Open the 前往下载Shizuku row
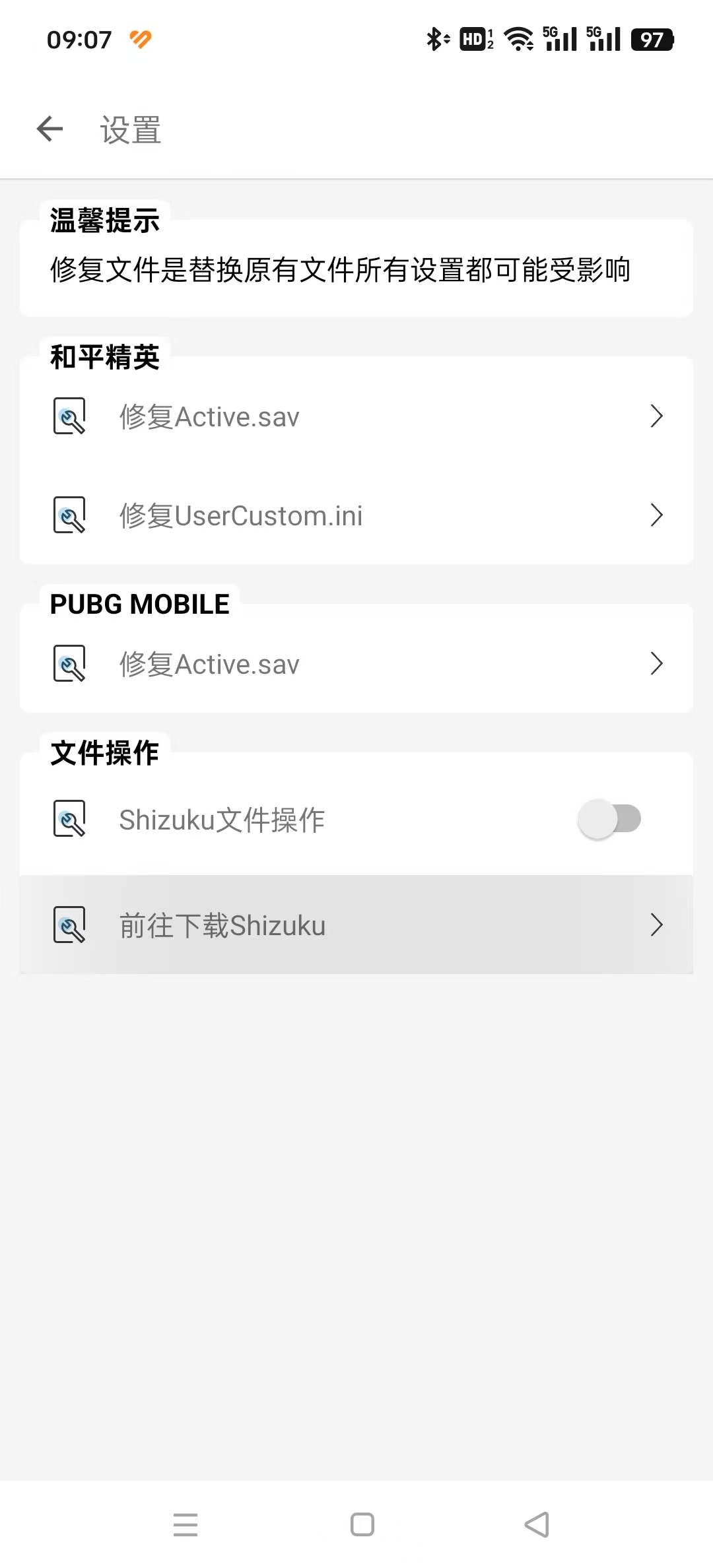The image size is (713, 1568). (356, 925)
